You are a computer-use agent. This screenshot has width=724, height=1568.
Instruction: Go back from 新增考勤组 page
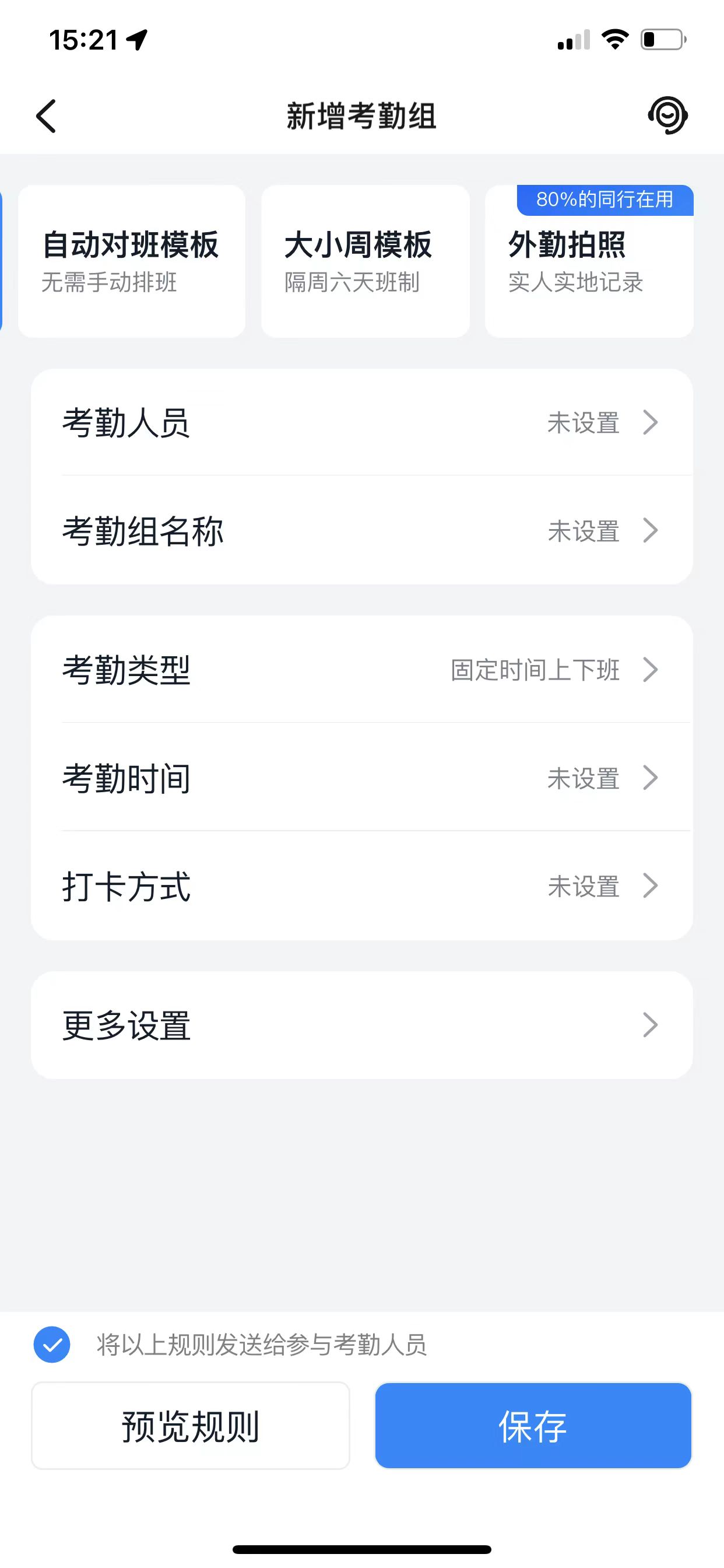tap(46, 116)
